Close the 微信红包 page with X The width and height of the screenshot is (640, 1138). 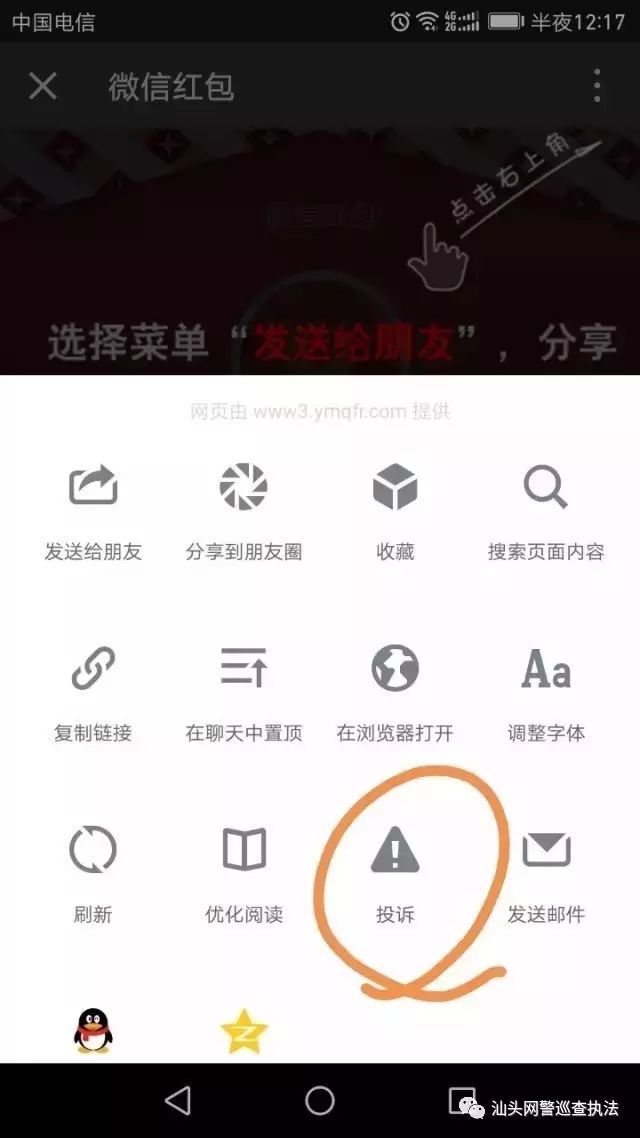click(43, 86)
